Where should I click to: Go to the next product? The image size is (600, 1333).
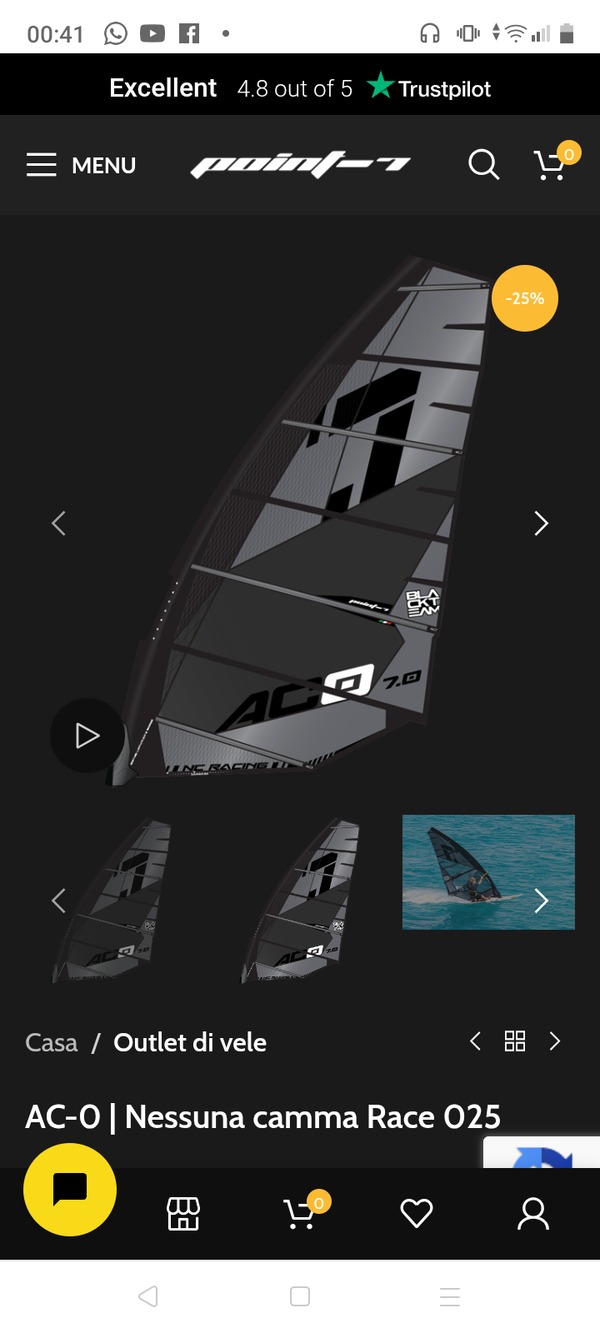[x=555, y=1041]
